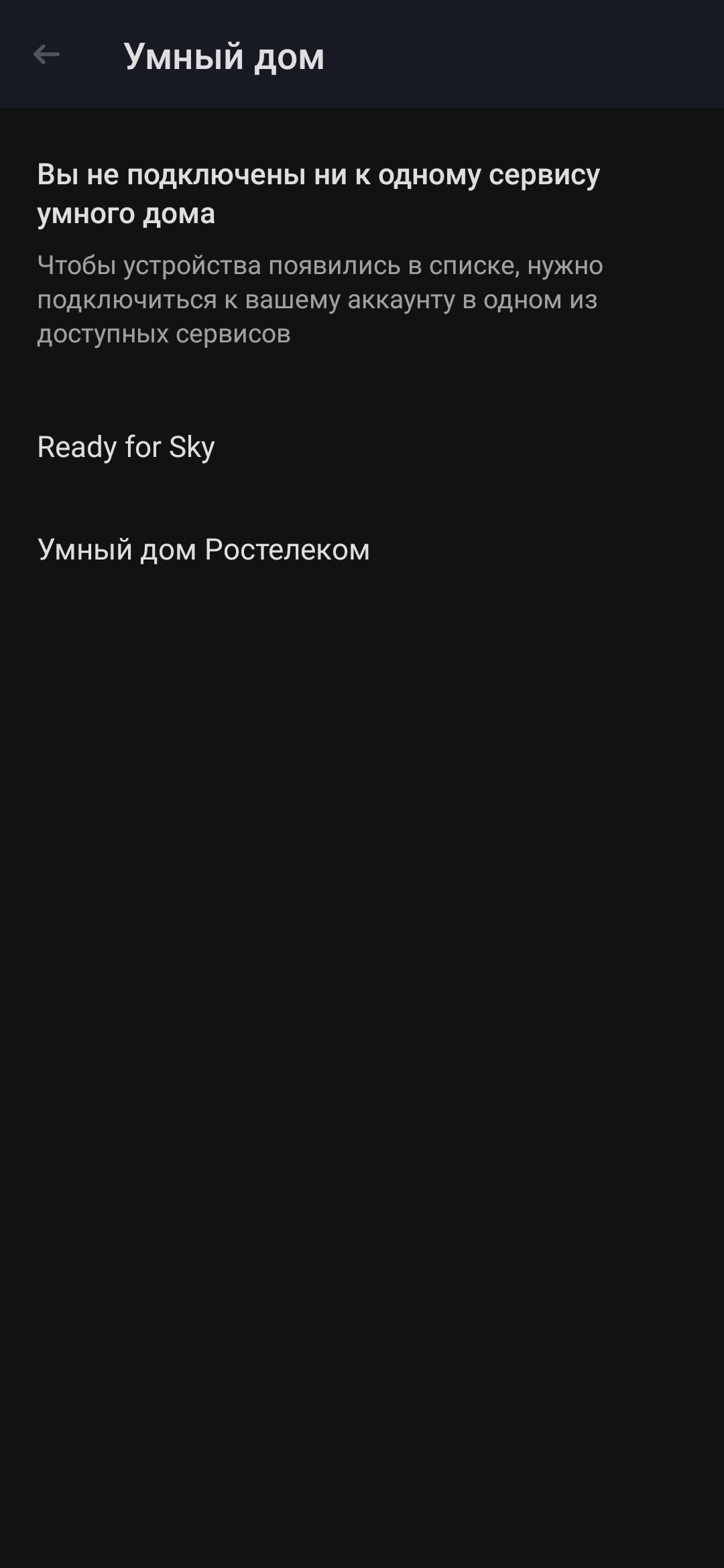Open Умный дом Ростелеком service
The width and height of the screenshot is (724, 1568).
pos(203,549)
